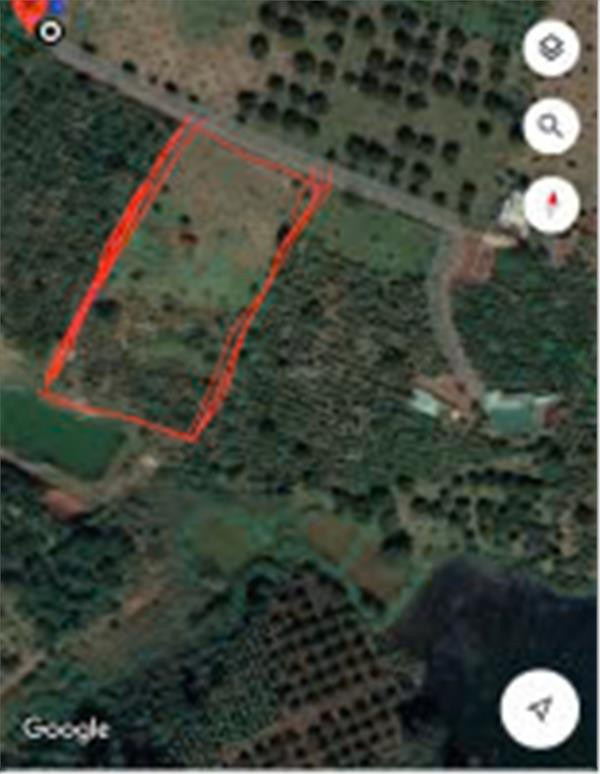Viewport: 600px width, 774px height.
Task: Open the map layers selector
Action: tap(551, 48)
